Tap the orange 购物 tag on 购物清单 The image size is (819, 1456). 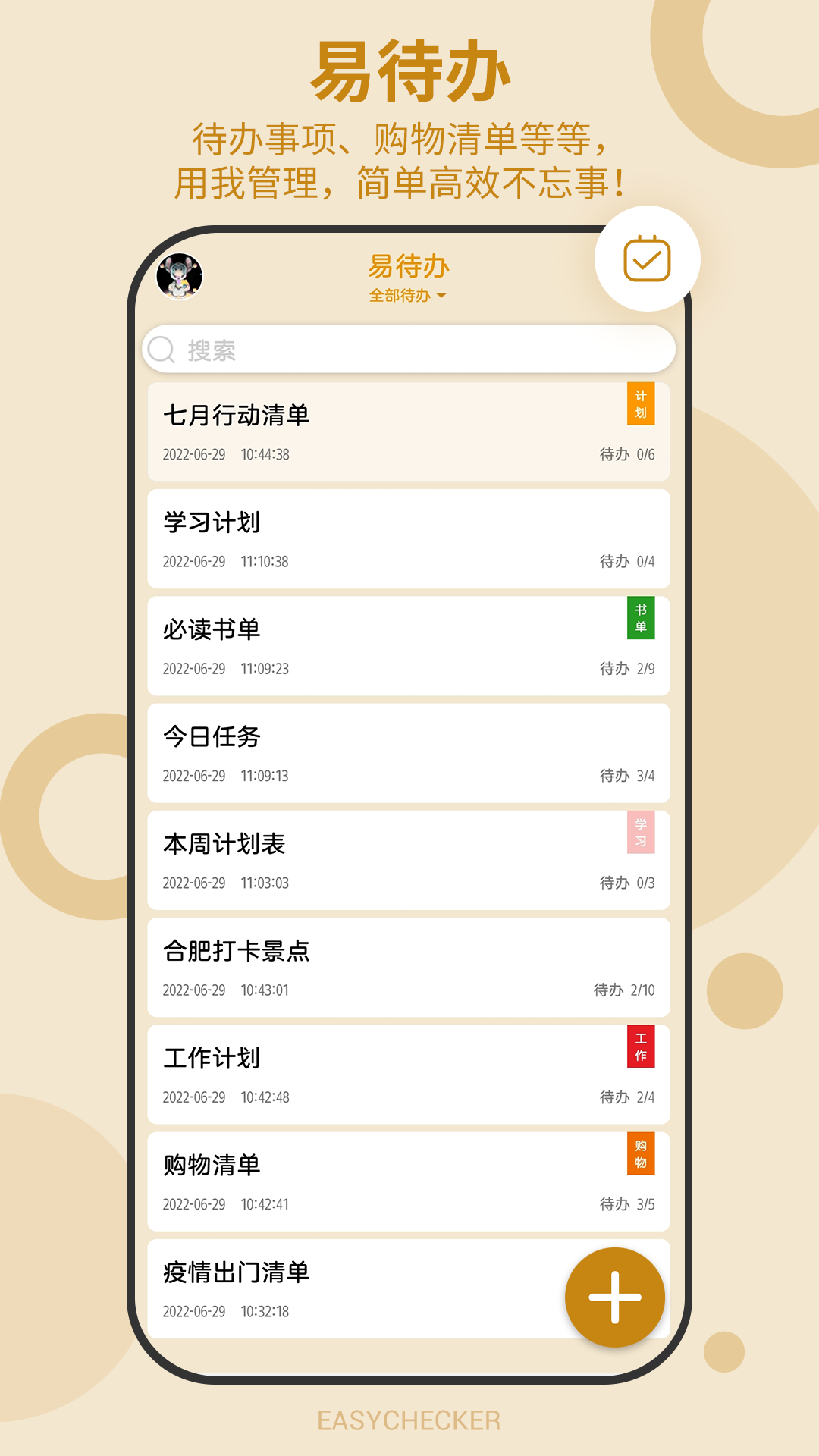[640, 1153]
